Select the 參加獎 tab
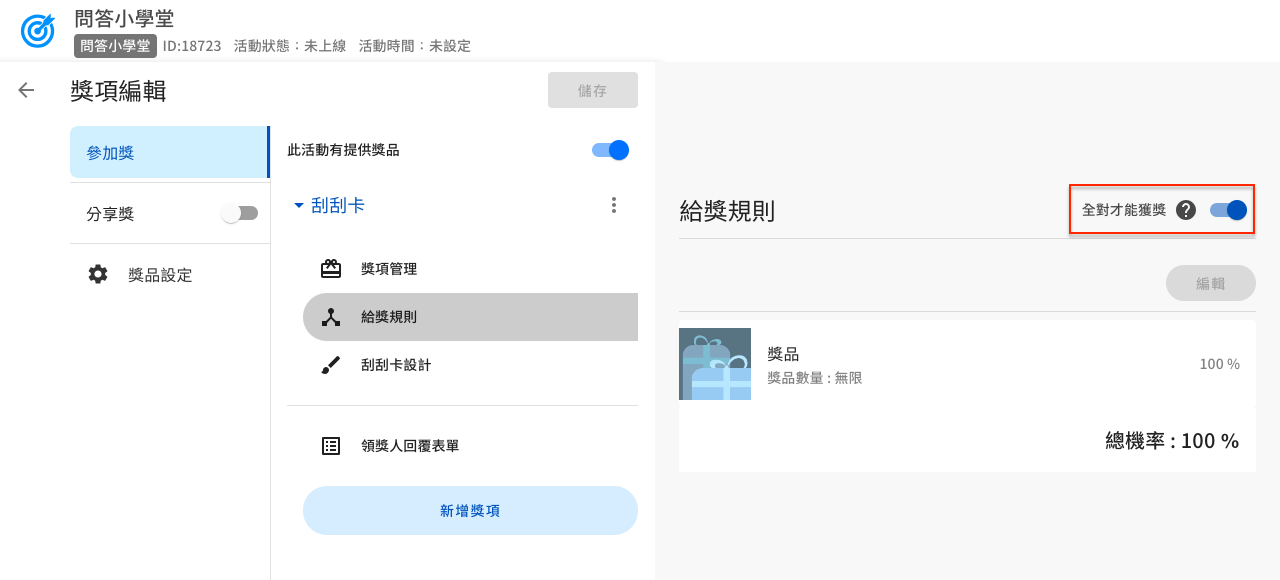The height and width of the screenshot is (580, 1280). (168, 153)
